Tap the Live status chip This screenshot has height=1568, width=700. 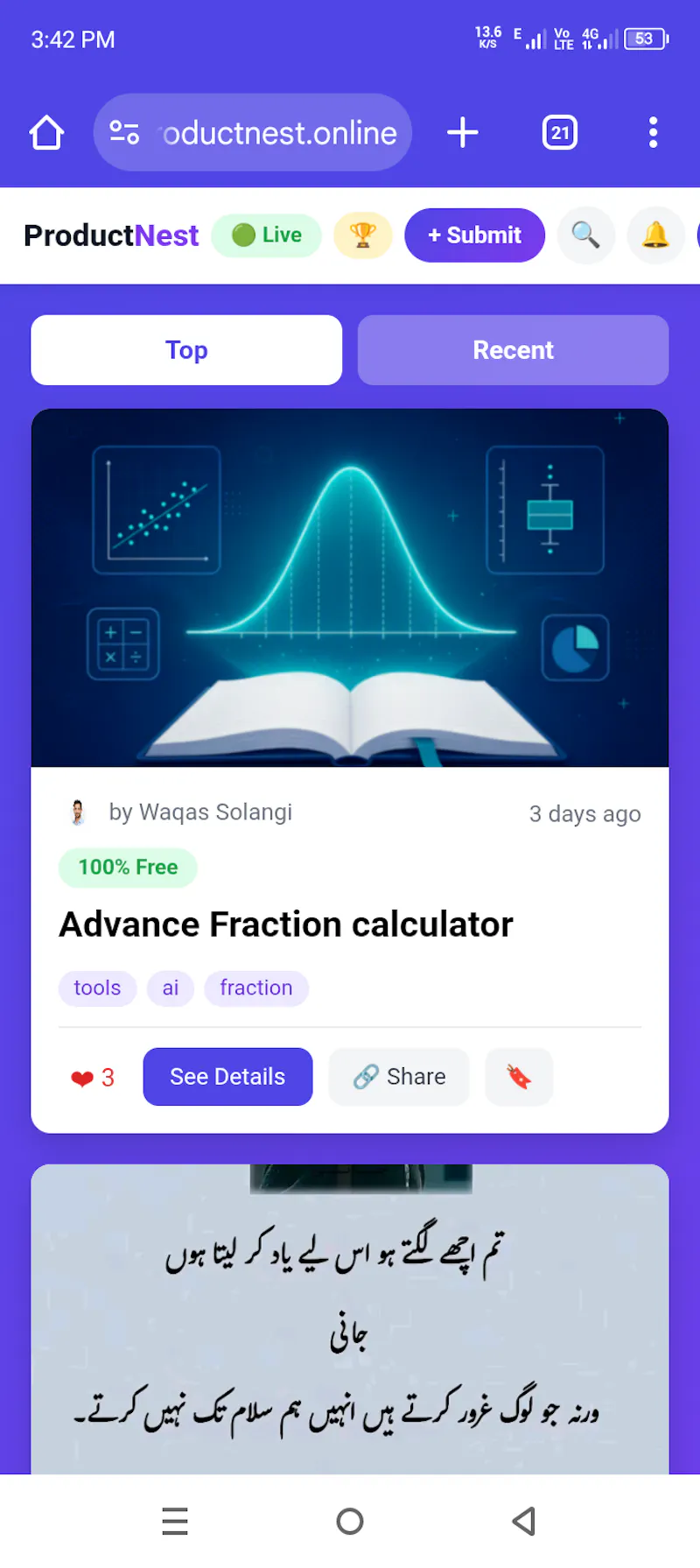[x=267, y=236]
